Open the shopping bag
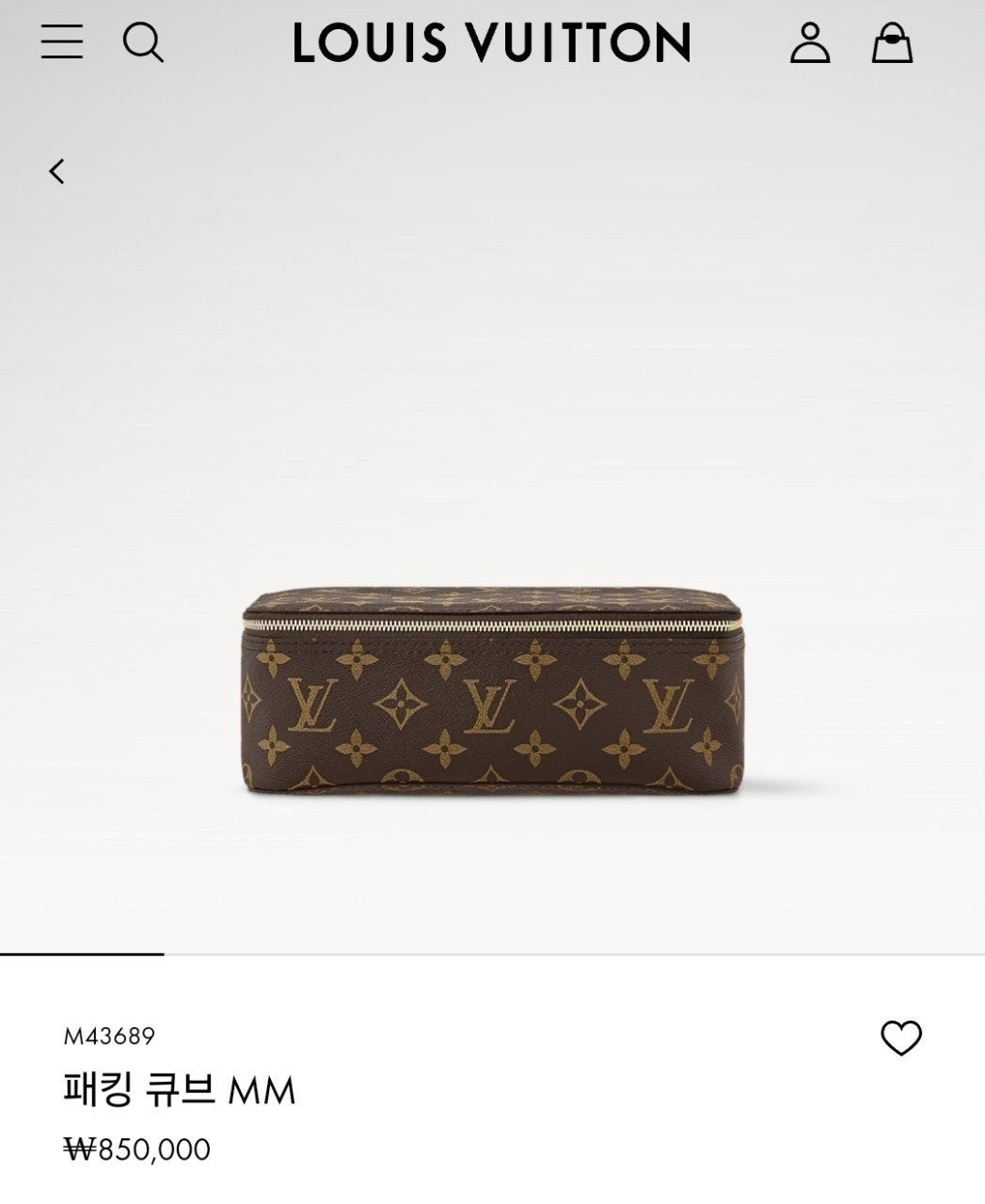The height and width of the screenshot is (1204, 985). pos(892,43)
